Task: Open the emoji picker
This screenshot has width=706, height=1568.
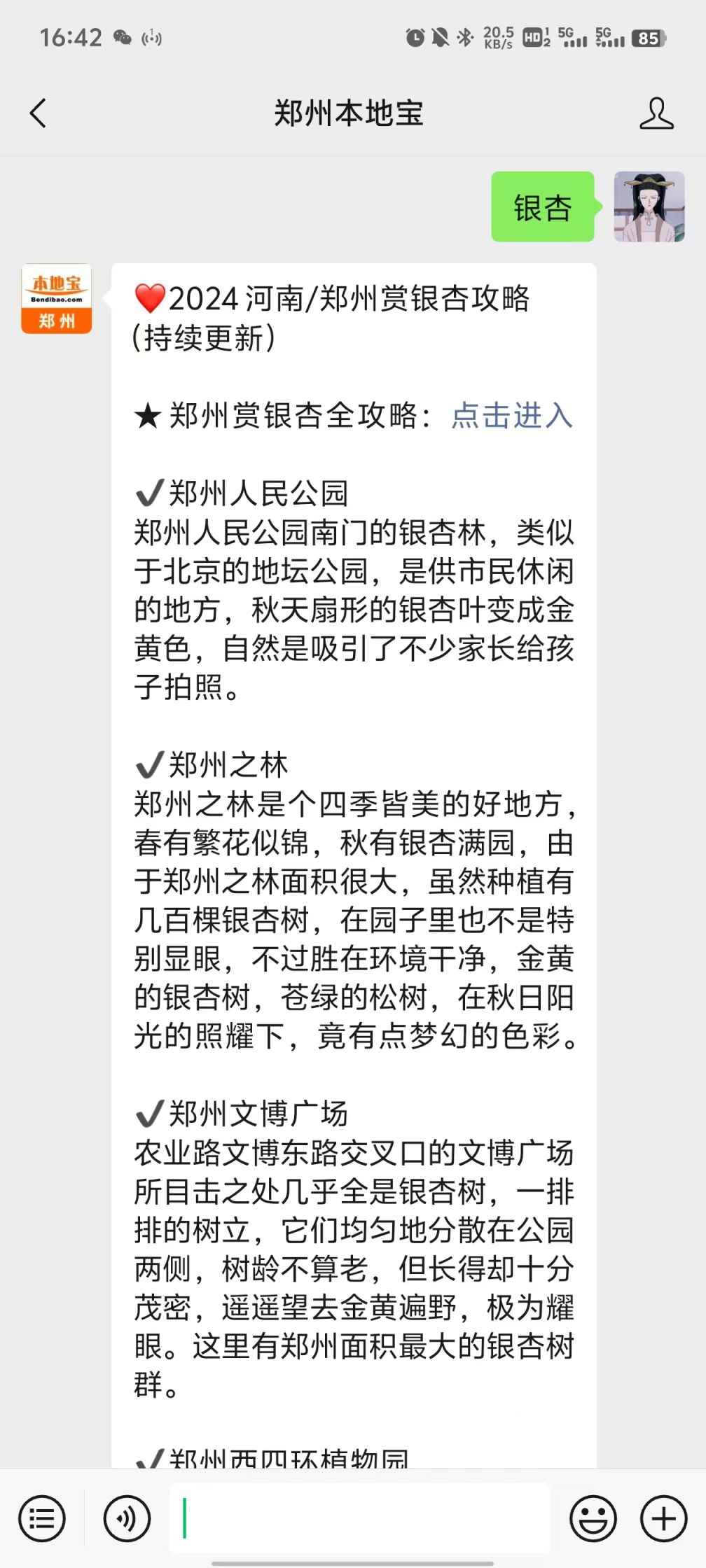Action: tap(593, 1518)
